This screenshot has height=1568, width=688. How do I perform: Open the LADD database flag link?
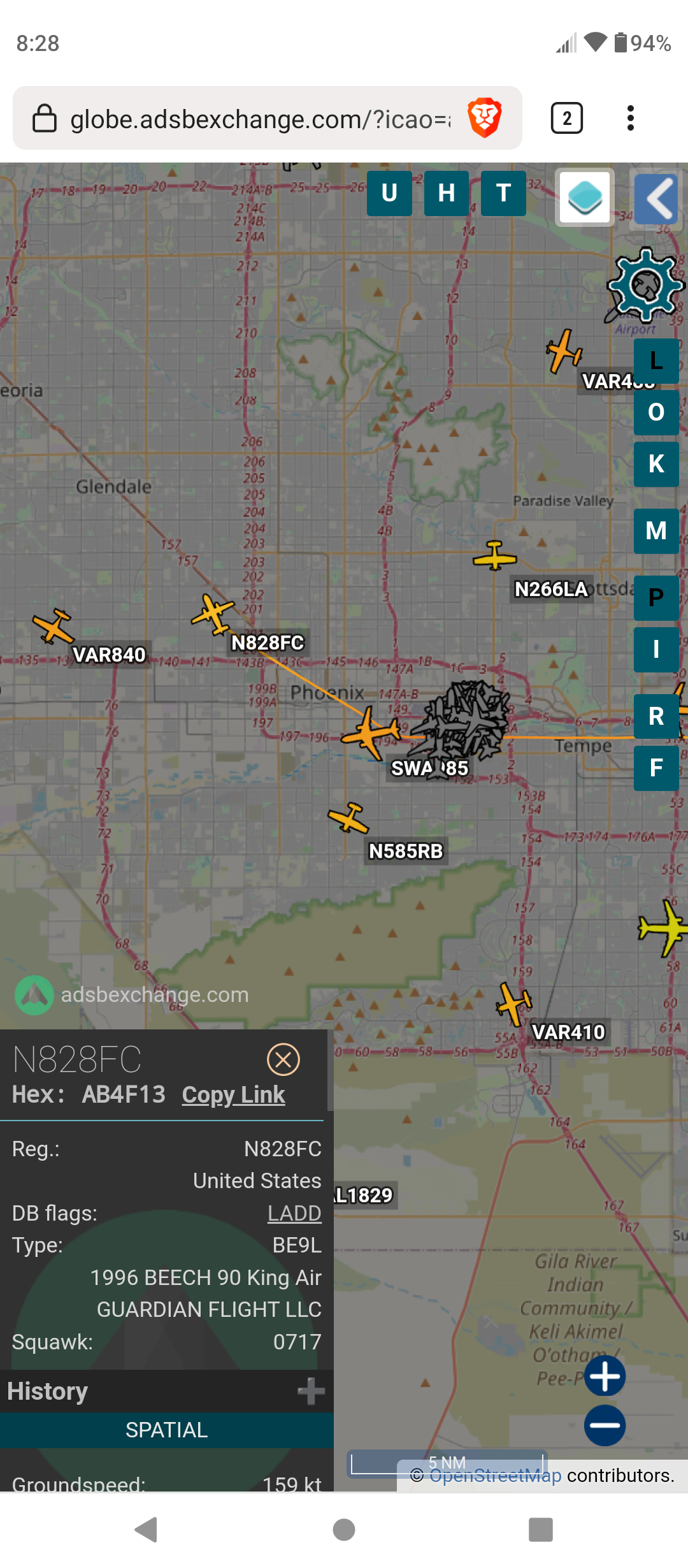point(294,1213)
